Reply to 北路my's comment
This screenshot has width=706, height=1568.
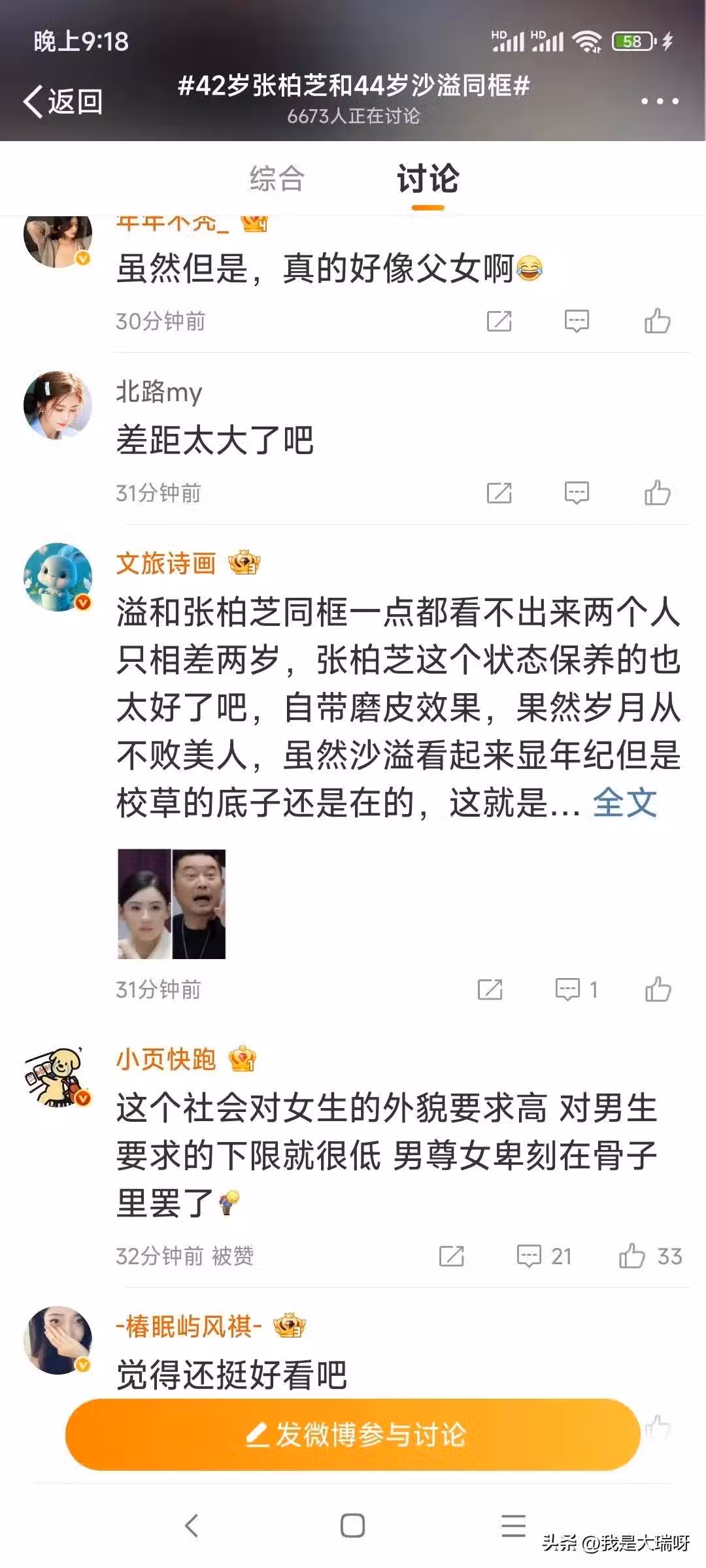577,493
